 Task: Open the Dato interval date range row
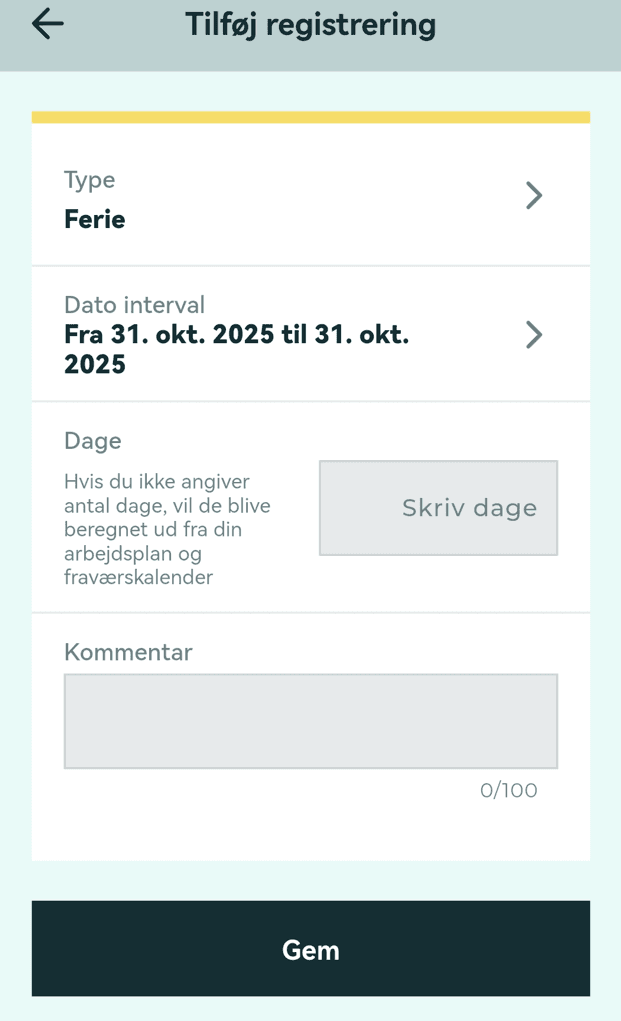[x=310, y=334]
